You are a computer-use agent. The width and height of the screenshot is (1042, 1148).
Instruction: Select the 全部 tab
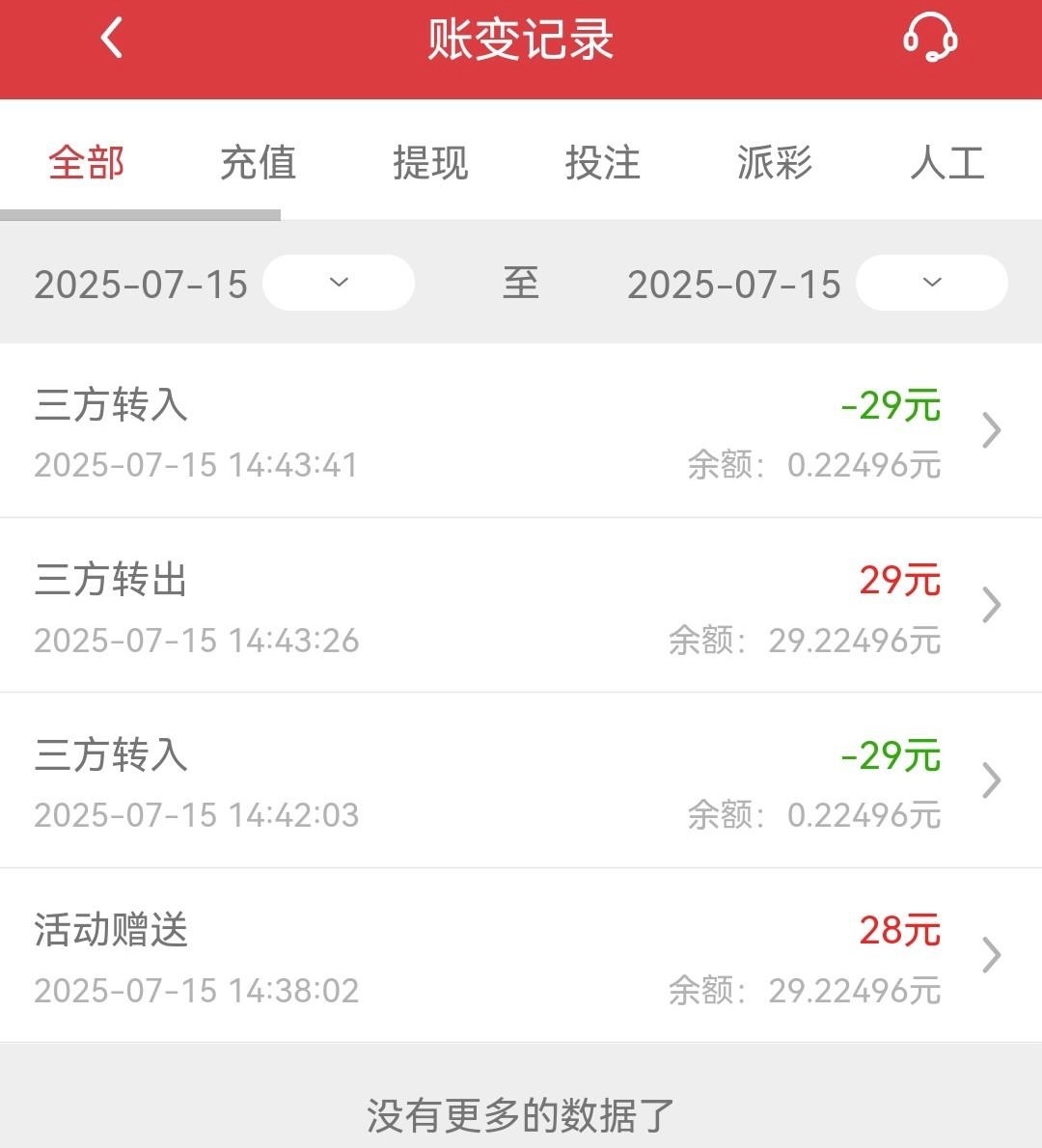coord(87,162)
